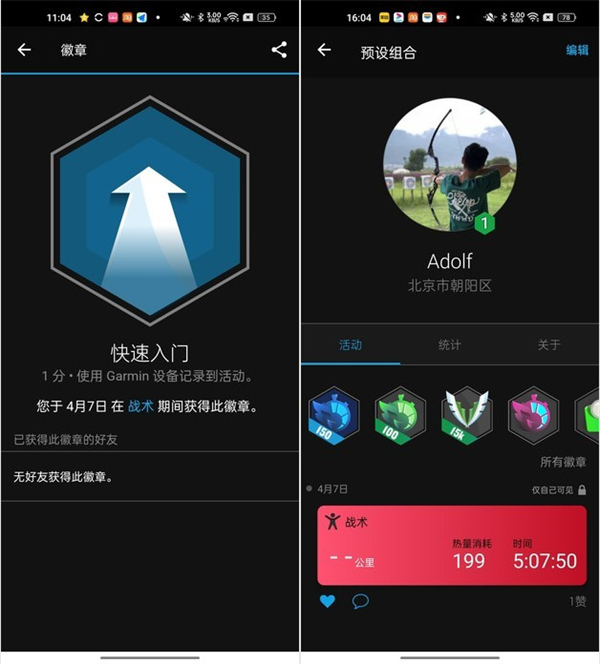Switch to the 关于 tab

pyautogui.click(x=549, y=345)
